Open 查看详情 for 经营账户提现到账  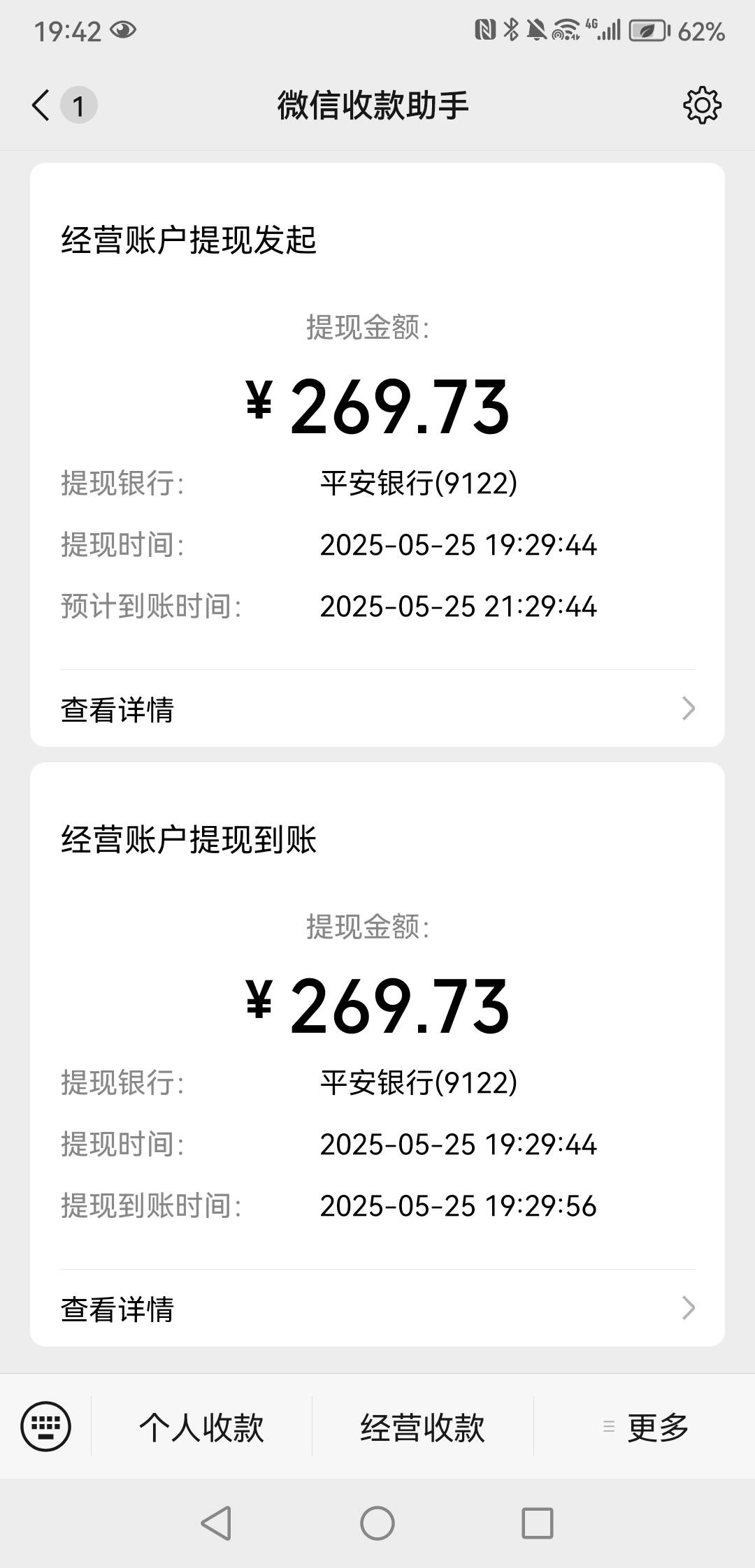(x=377, y=1308)
